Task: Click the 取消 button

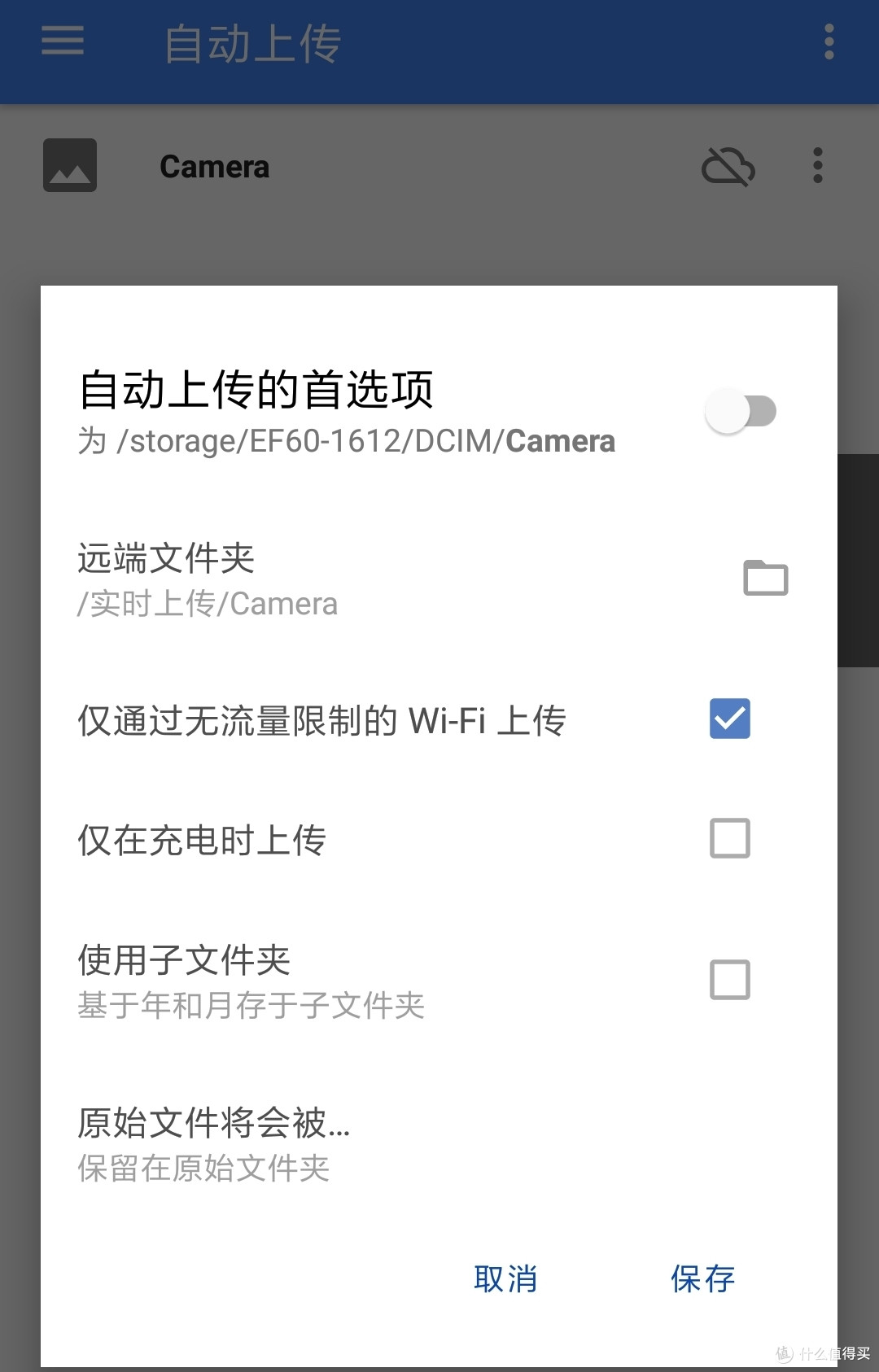Action: pos(505,1278)
